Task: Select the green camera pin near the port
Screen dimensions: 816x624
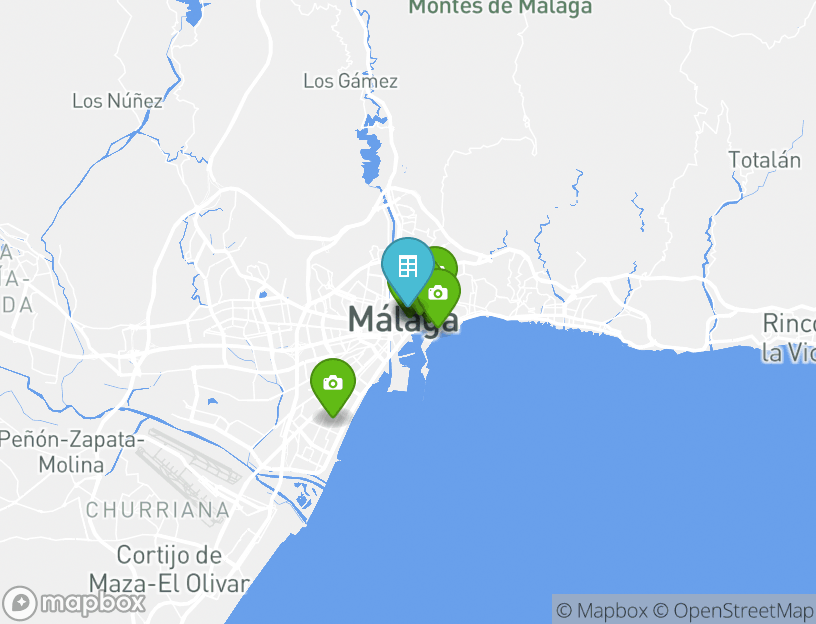Action: pyautogui.click(x=439, y=294)
